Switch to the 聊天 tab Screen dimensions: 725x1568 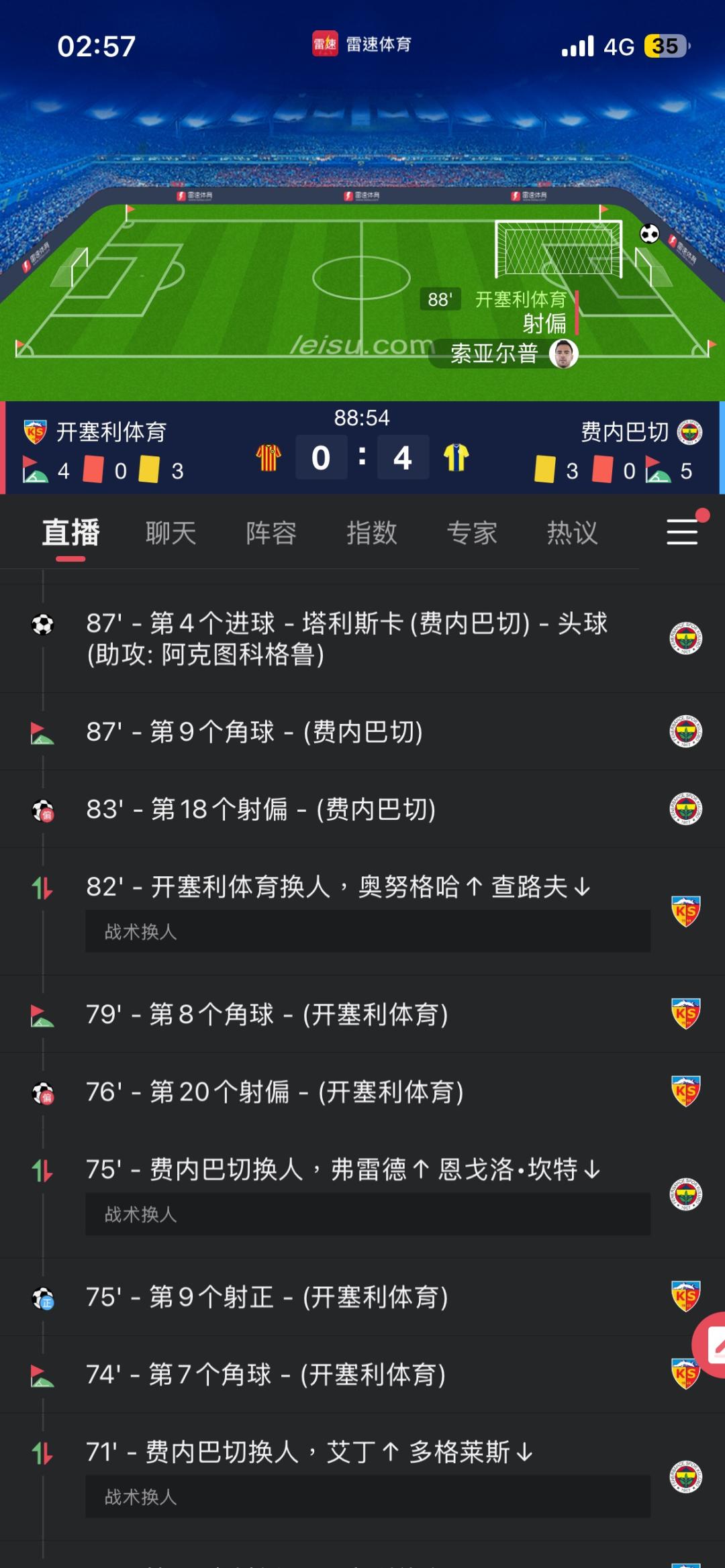(x=171, y=533)
